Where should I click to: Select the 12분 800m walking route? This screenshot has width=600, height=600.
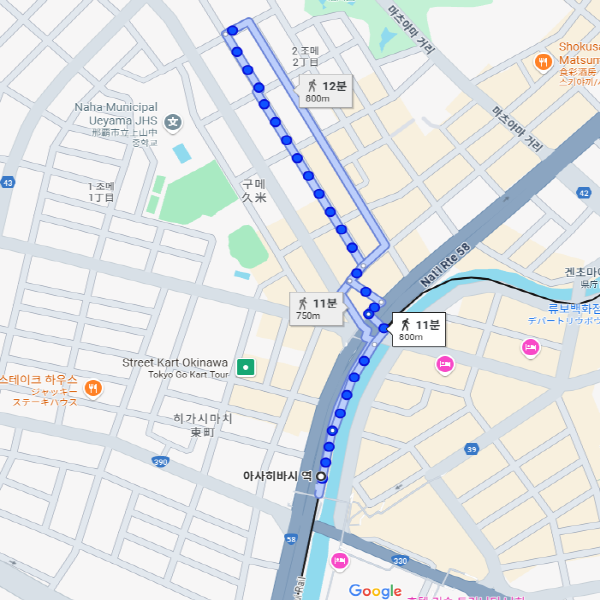[326, 91]
